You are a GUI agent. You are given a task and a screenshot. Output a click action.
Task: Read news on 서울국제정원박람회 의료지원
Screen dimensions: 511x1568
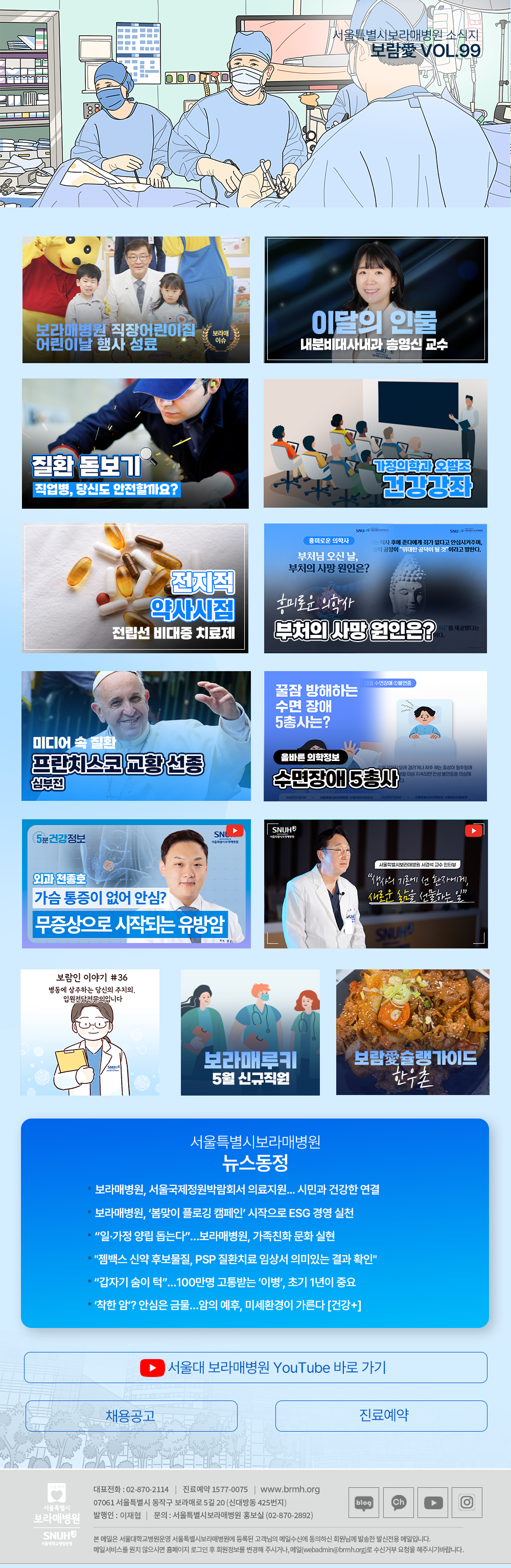[237, 1189]
